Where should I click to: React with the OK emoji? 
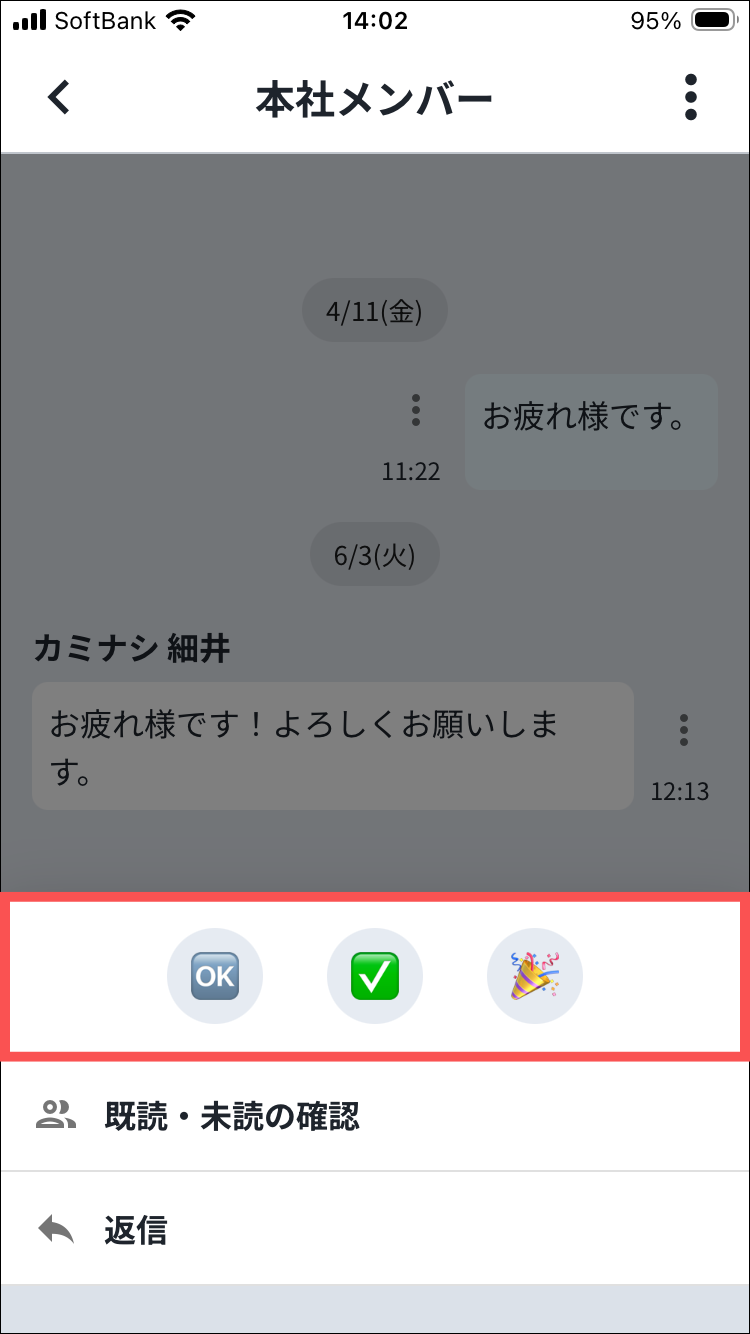pos(215,976)
